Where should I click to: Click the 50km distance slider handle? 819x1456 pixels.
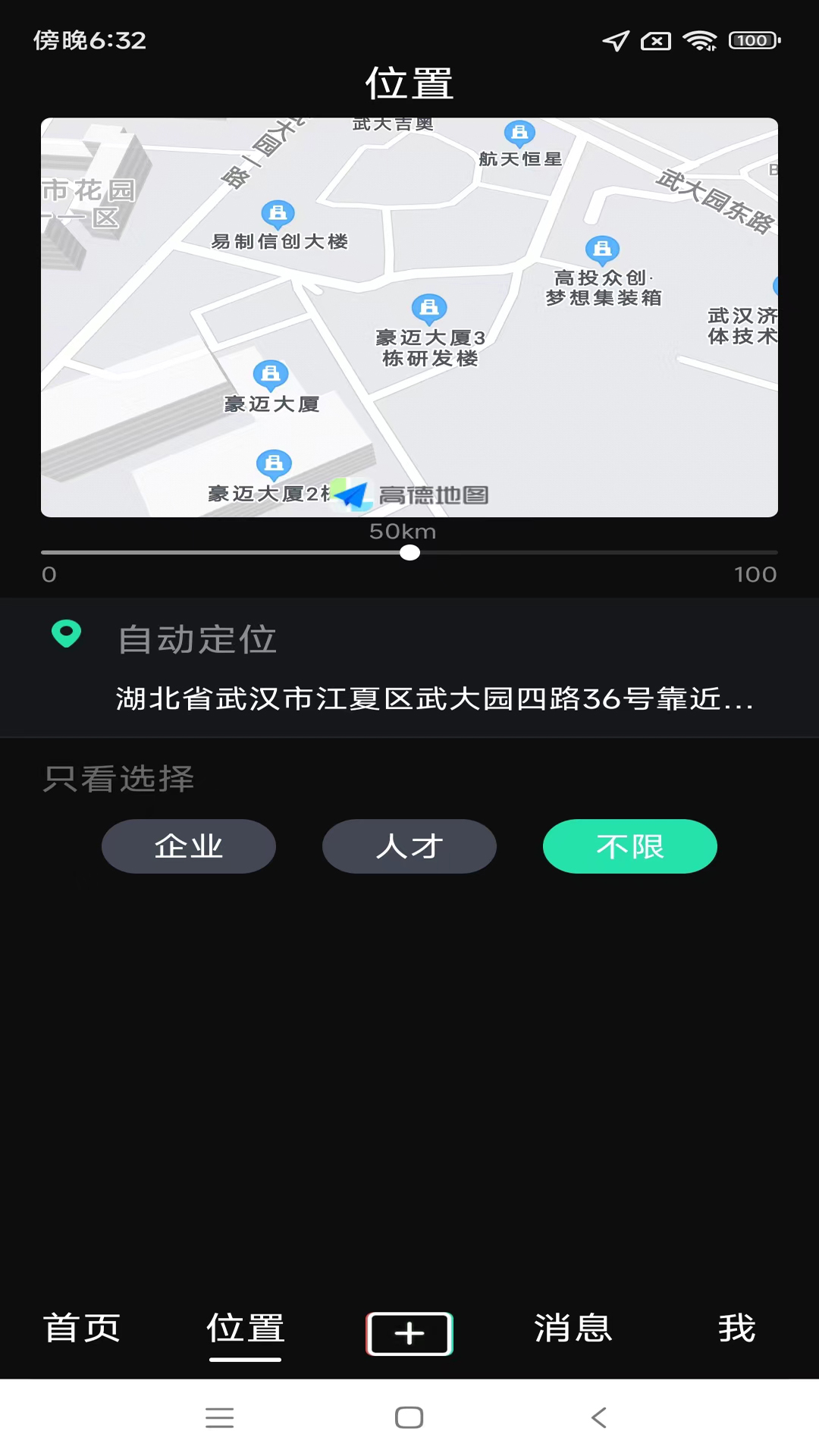410,554
